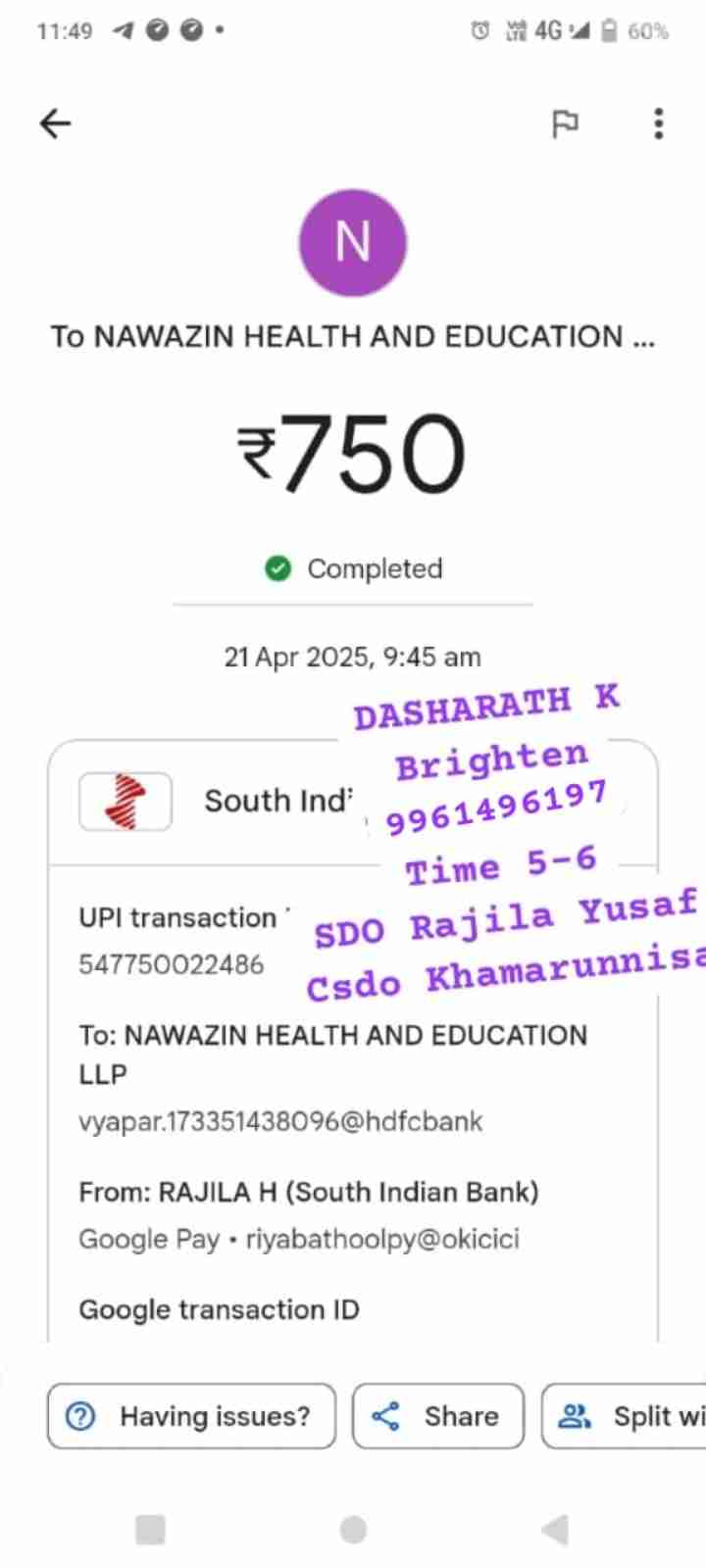Split this ₹750 payment with friends
Viewport: 706px width, 1568px height.
(628, 1416)
